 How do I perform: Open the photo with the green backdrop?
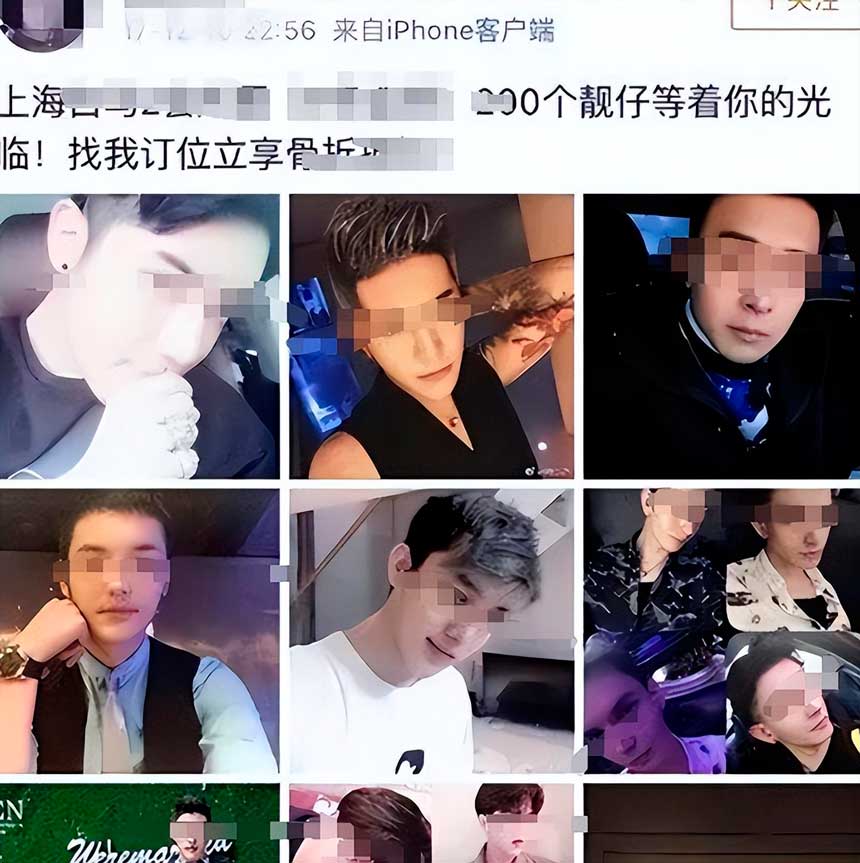click(x=139, y=824)
